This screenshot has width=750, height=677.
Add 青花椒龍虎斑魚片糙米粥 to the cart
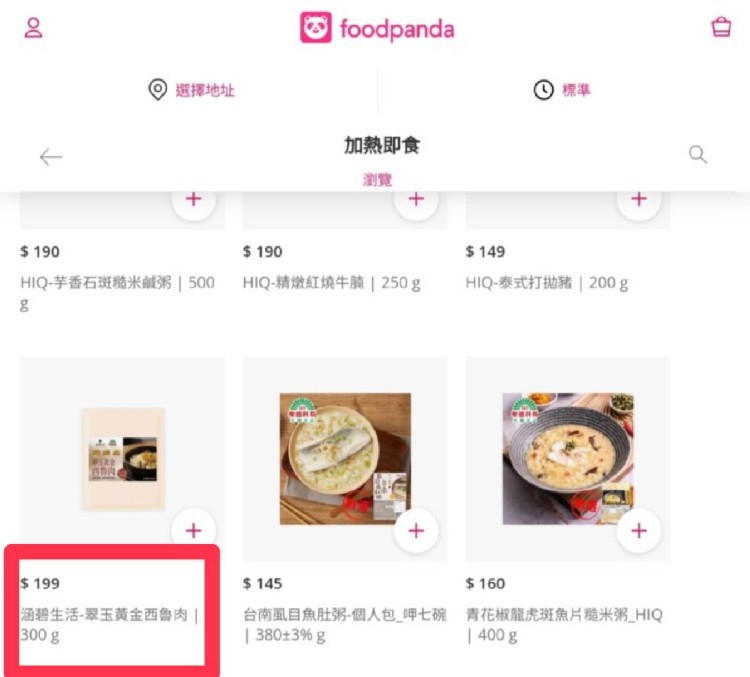tap(638, 530)
